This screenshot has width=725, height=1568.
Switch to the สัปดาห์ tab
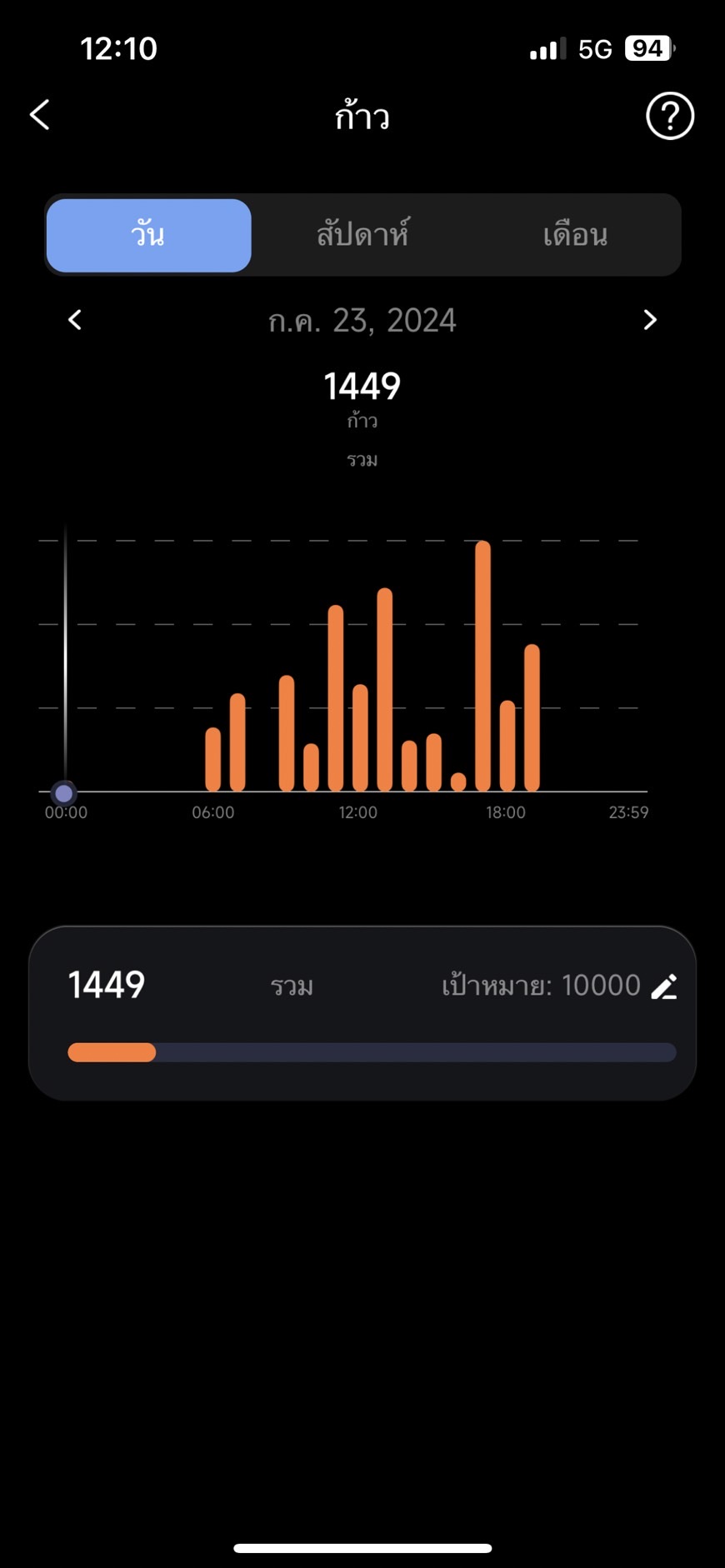tap(362, 235)
